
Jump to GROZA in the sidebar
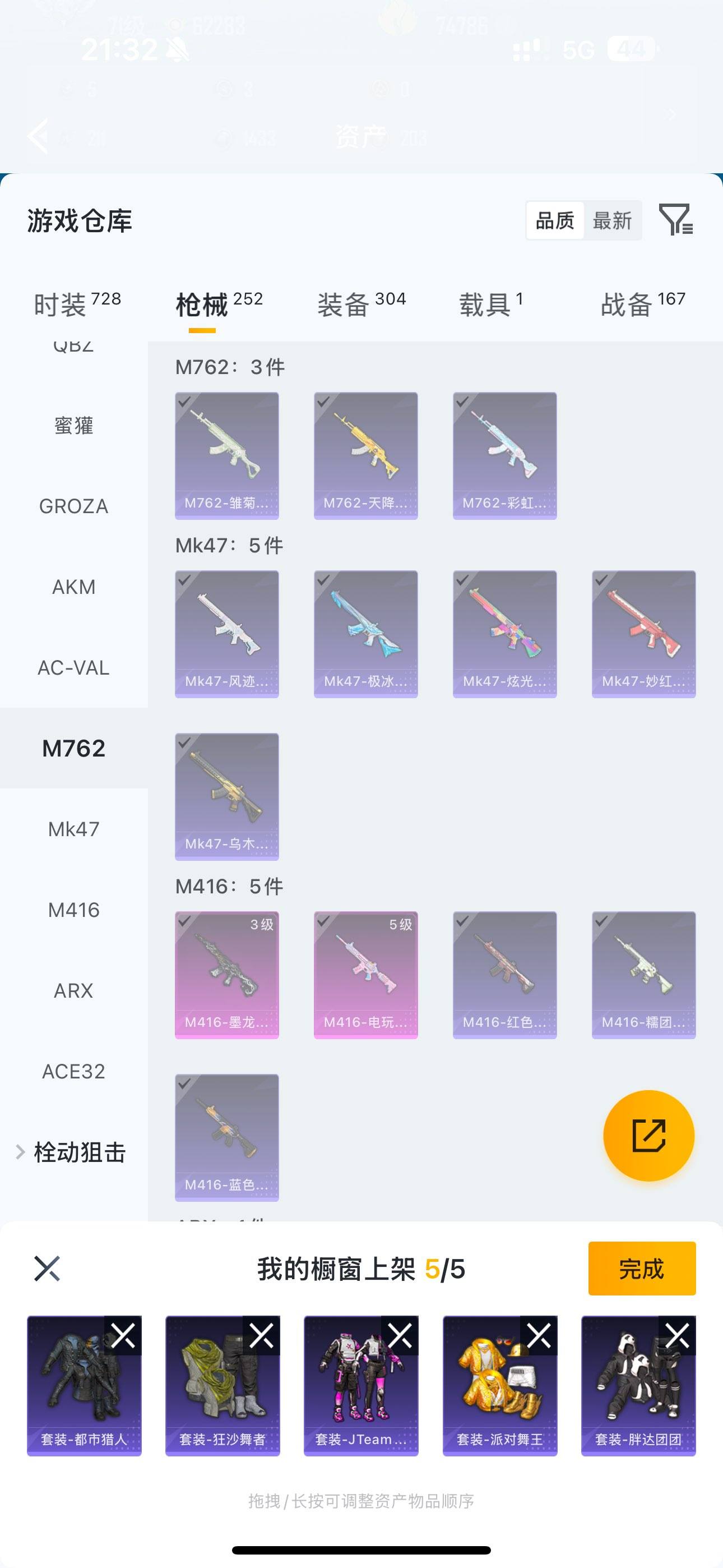pyautogui.click(x=73, y=506)
